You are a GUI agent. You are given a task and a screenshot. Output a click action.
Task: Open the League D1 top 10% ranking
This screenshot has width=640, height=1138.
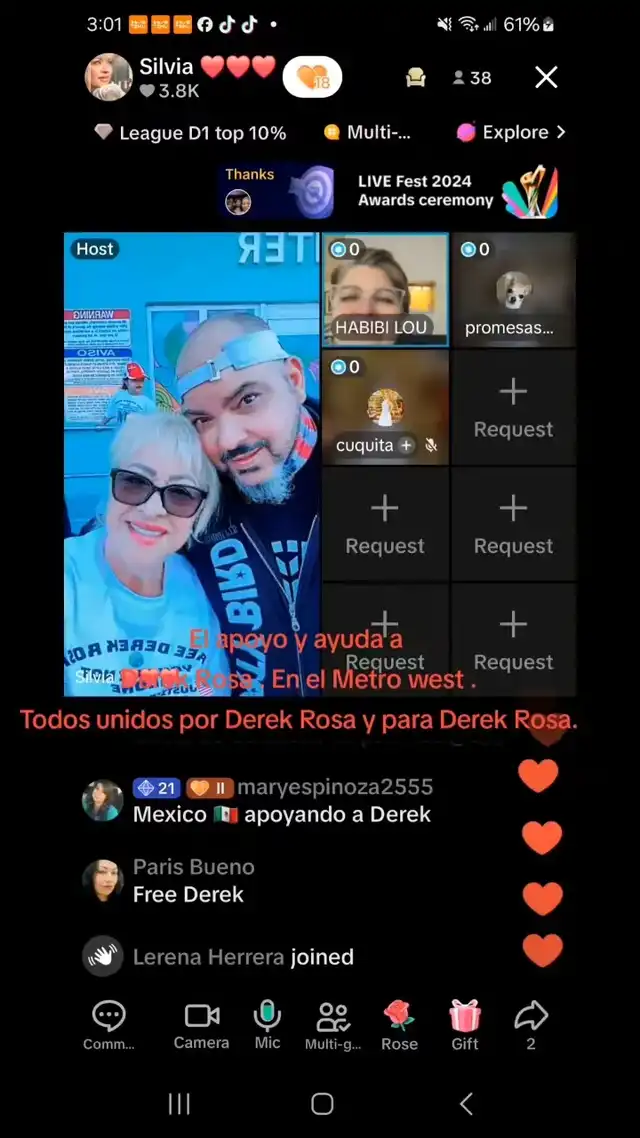point(190,133)
